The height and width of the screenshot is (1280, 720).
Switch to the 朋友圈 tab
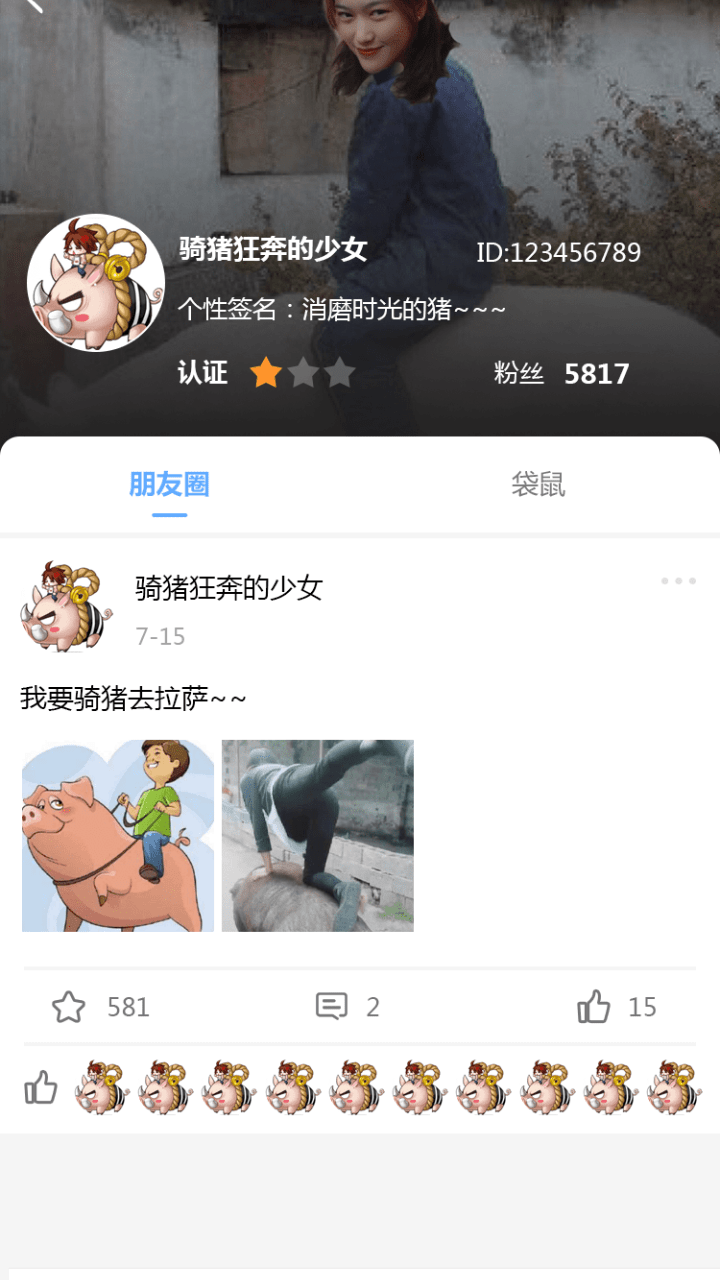(x=169, y=485)
